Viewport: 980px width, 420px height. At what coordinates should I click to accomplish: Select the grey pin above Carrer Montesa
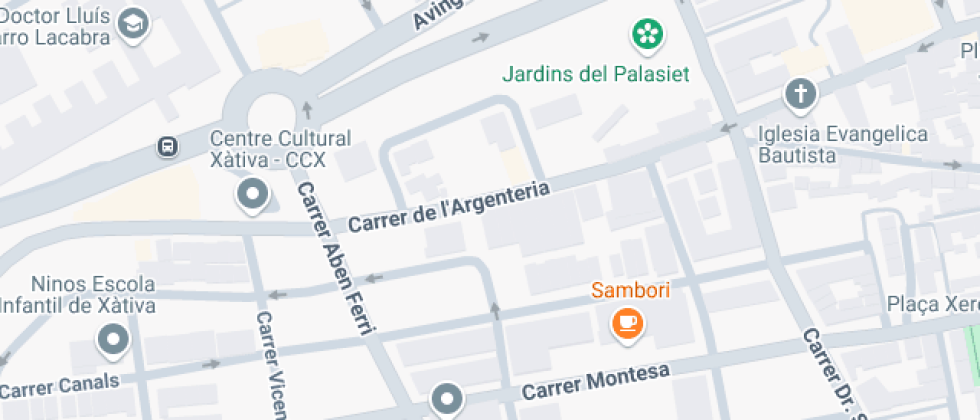coord(447,399)
